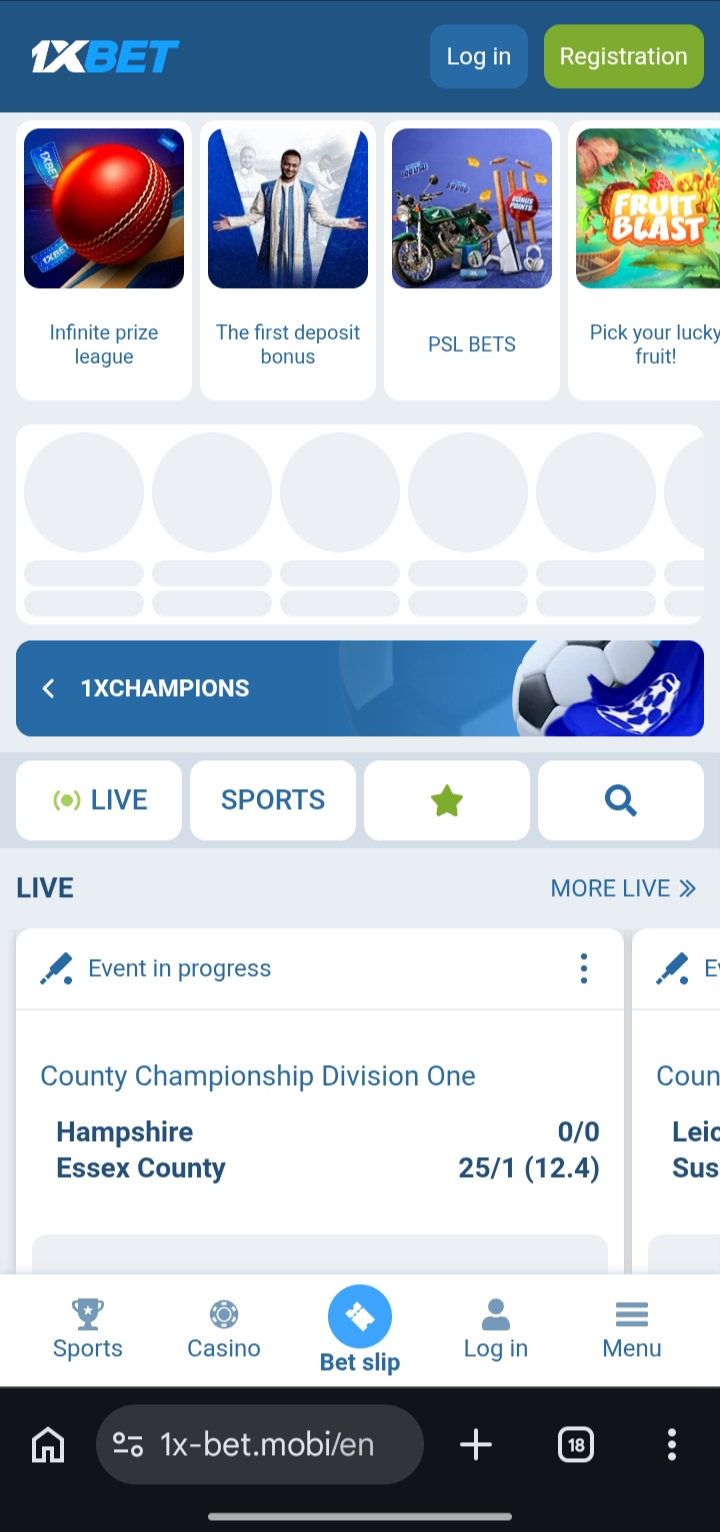Switch to the LIVE section
This screenshot has height=1532, width=720.
pyautogui.click(x=99, y=800)
